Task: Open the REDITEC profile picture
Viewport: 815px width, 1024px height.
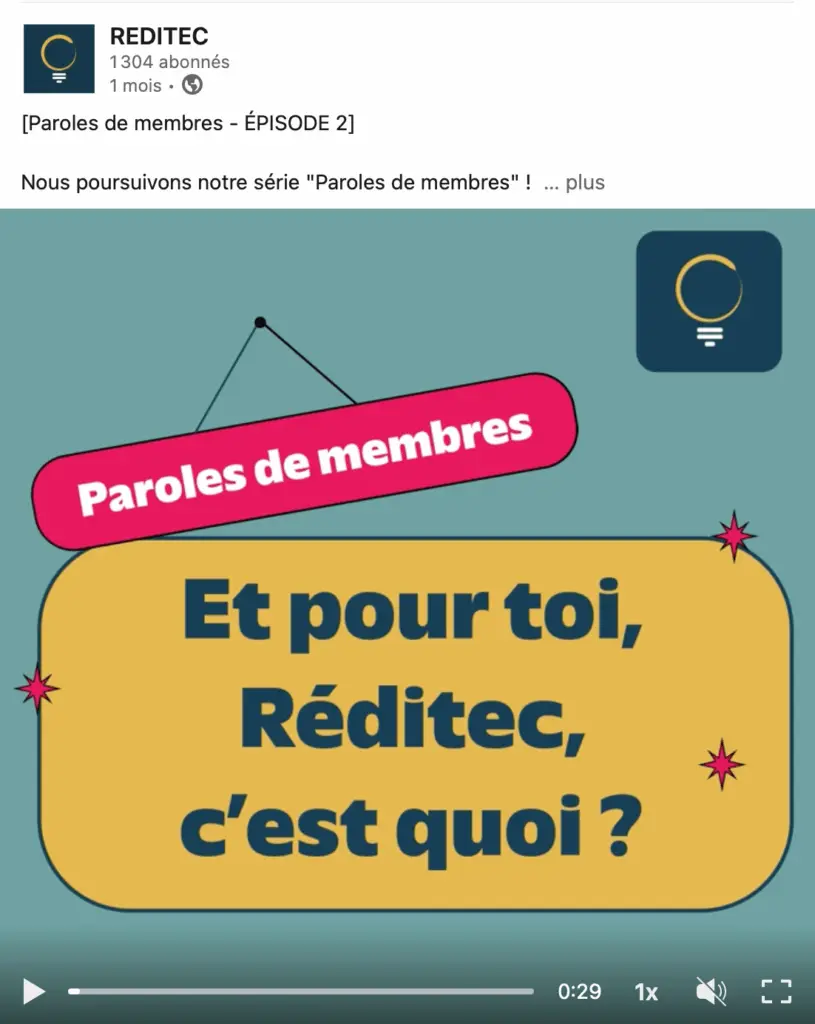Action: point(59,59)
